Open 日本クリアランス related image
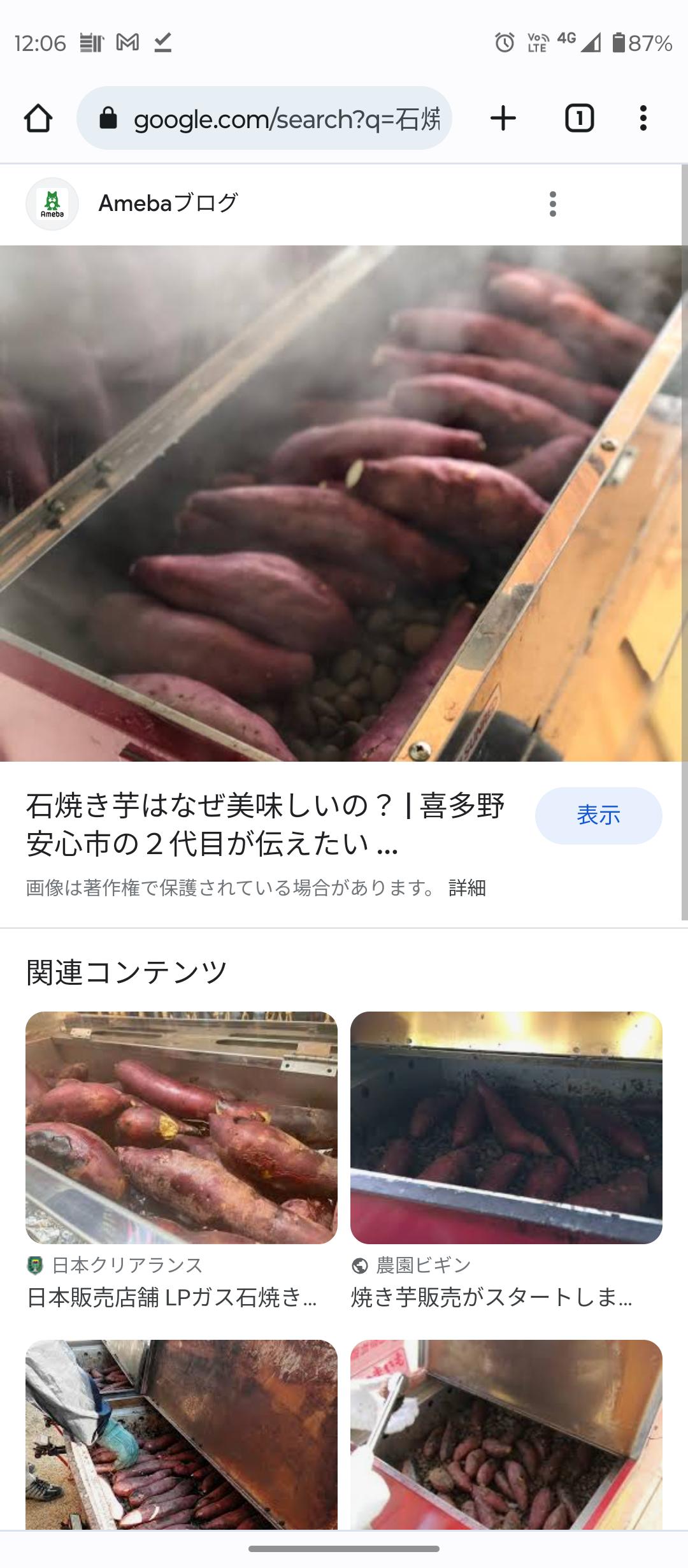 click(182, 1127)
